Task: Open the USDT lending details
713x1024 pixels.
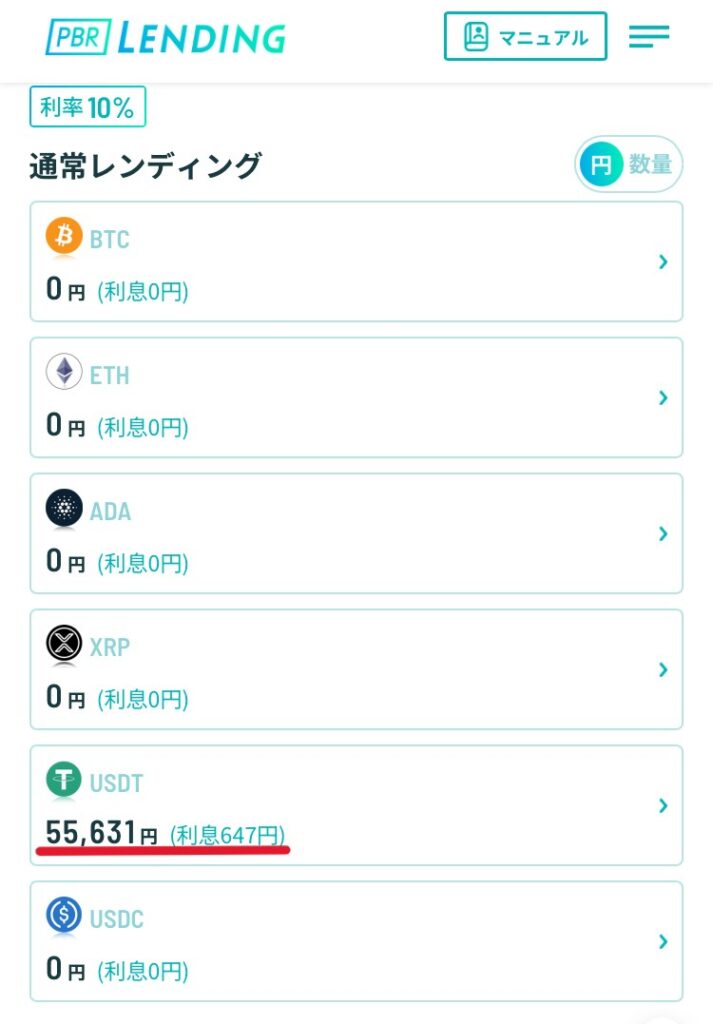Action: (x=356, y=806)
